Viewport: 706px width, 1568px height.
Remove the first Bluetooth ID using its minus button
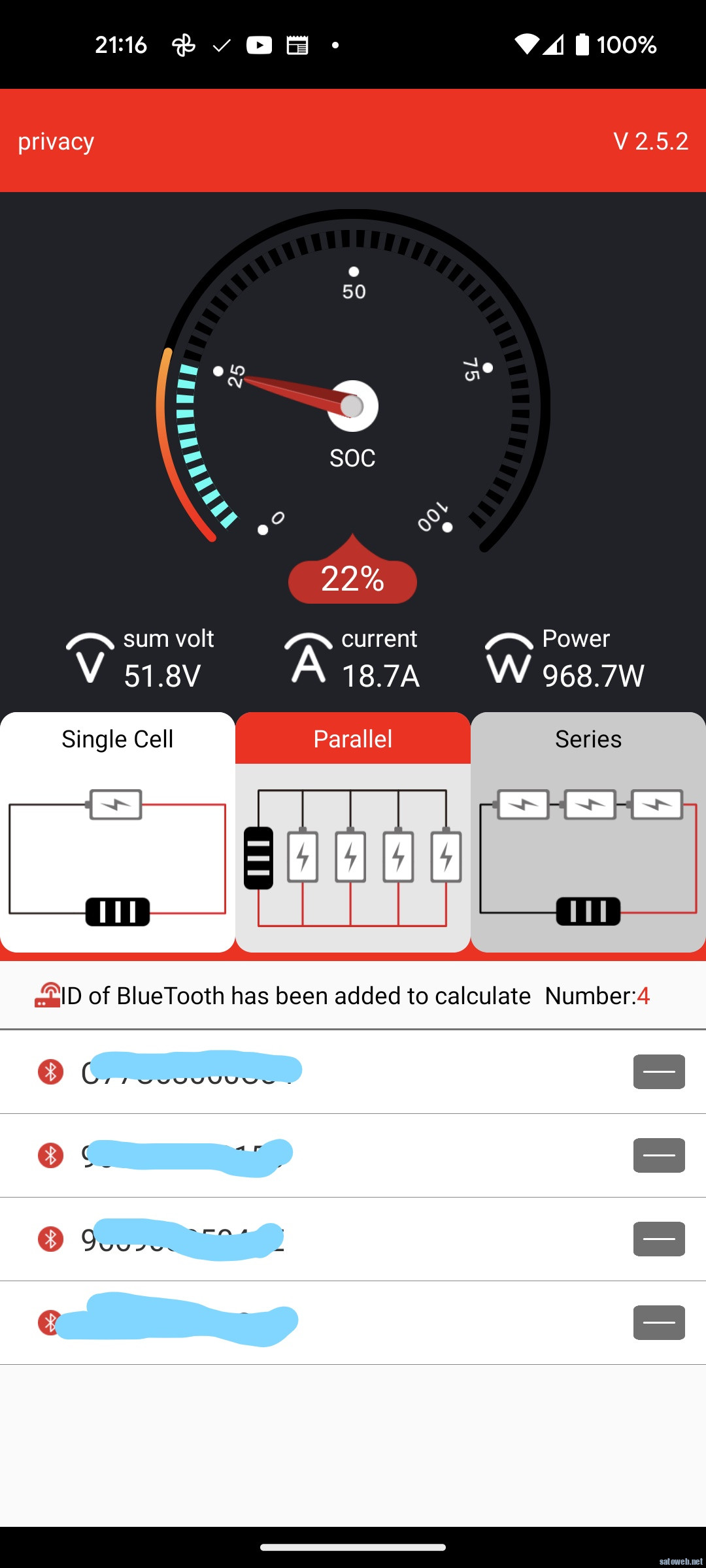(659, 1071)
